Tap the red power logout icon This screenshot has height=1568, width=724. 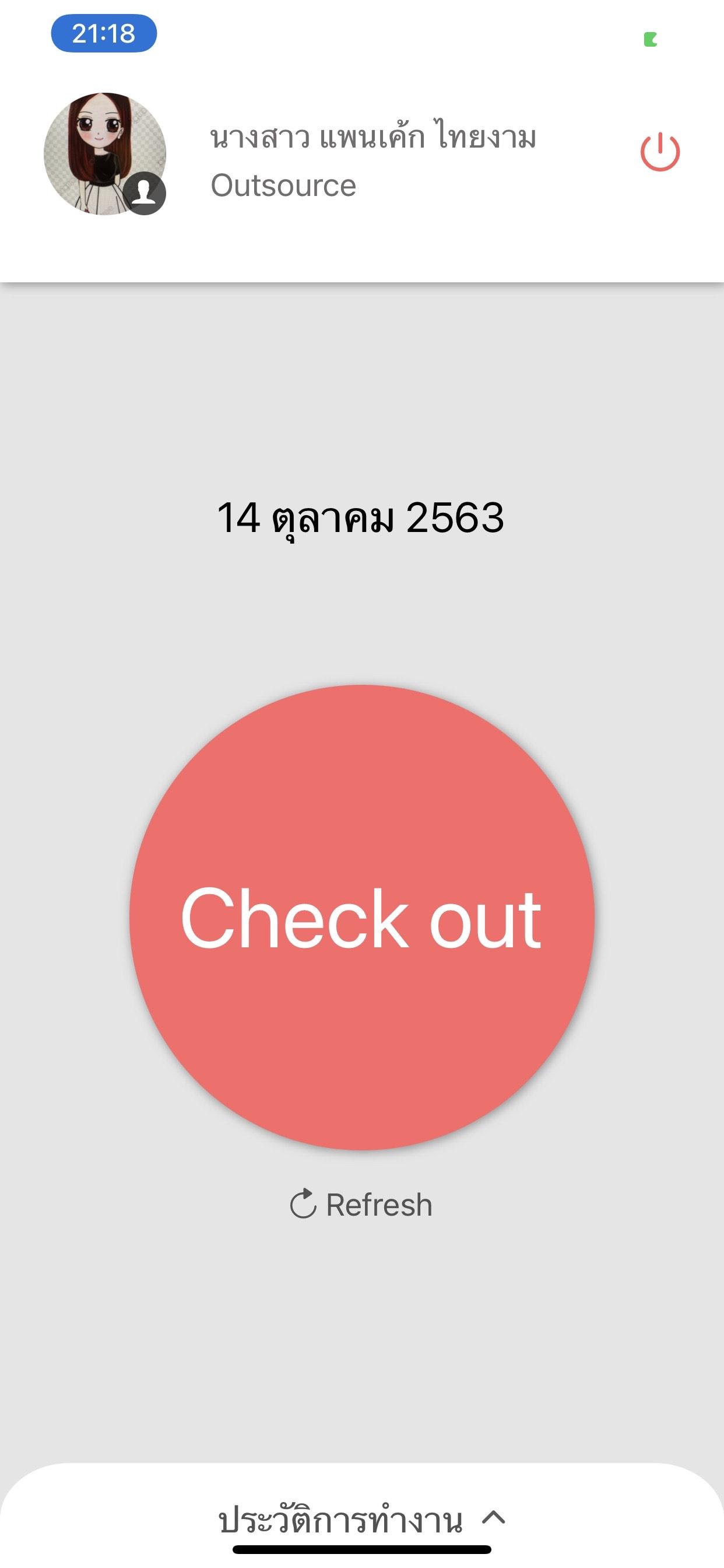coord(659,152)
